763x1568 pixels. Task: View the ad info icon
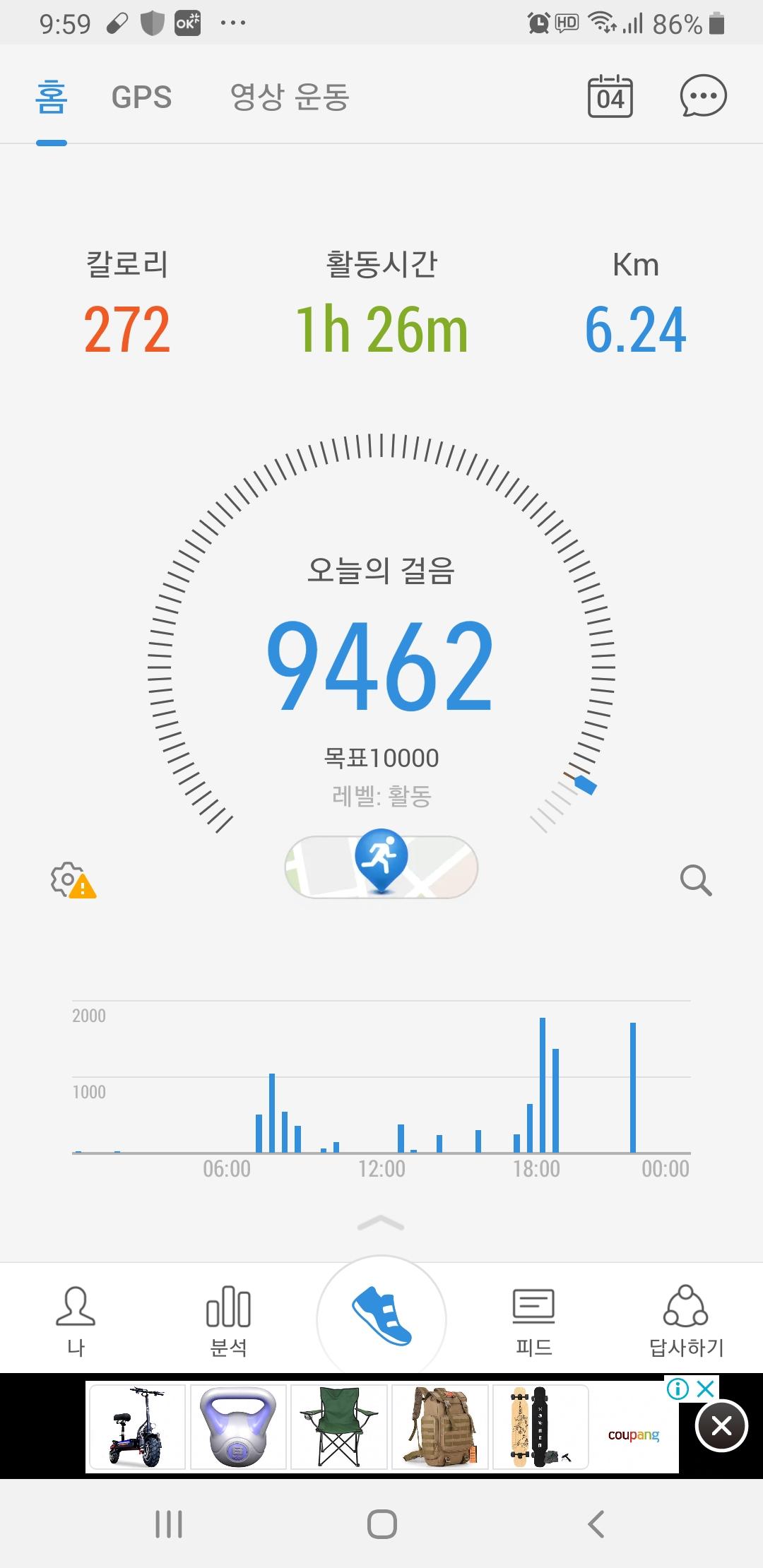678,1389
